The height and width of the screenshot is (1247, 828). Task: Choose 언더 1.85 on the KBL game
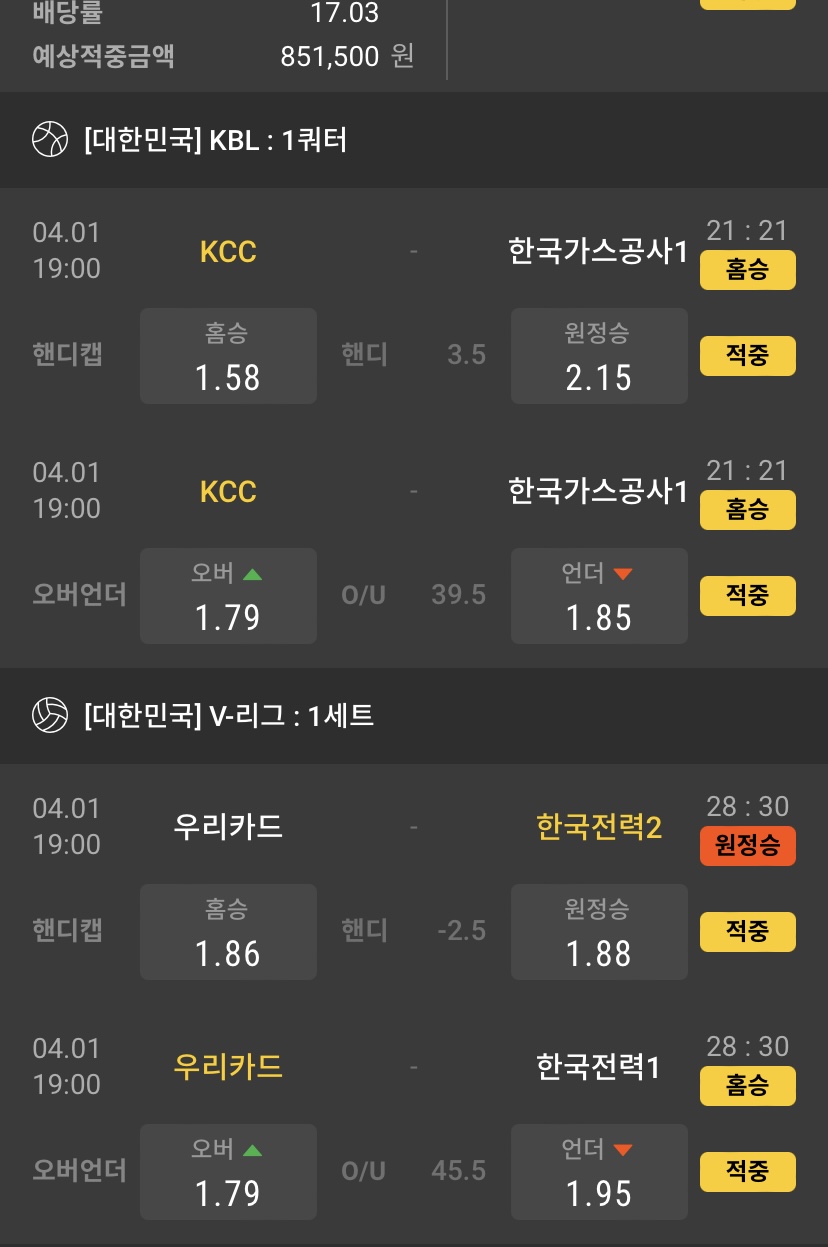coord(599,596)
